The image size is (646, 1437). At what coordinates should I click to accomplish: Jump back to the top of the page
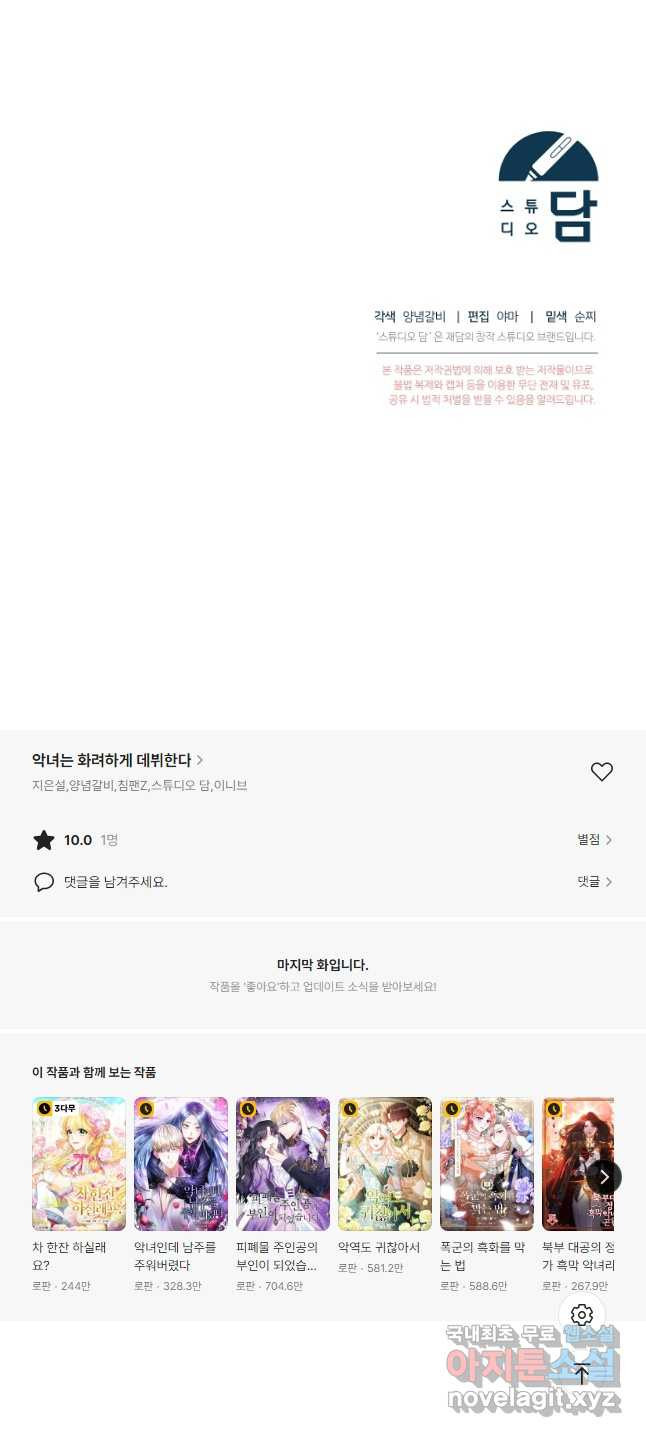click(x=582, y=1374)
